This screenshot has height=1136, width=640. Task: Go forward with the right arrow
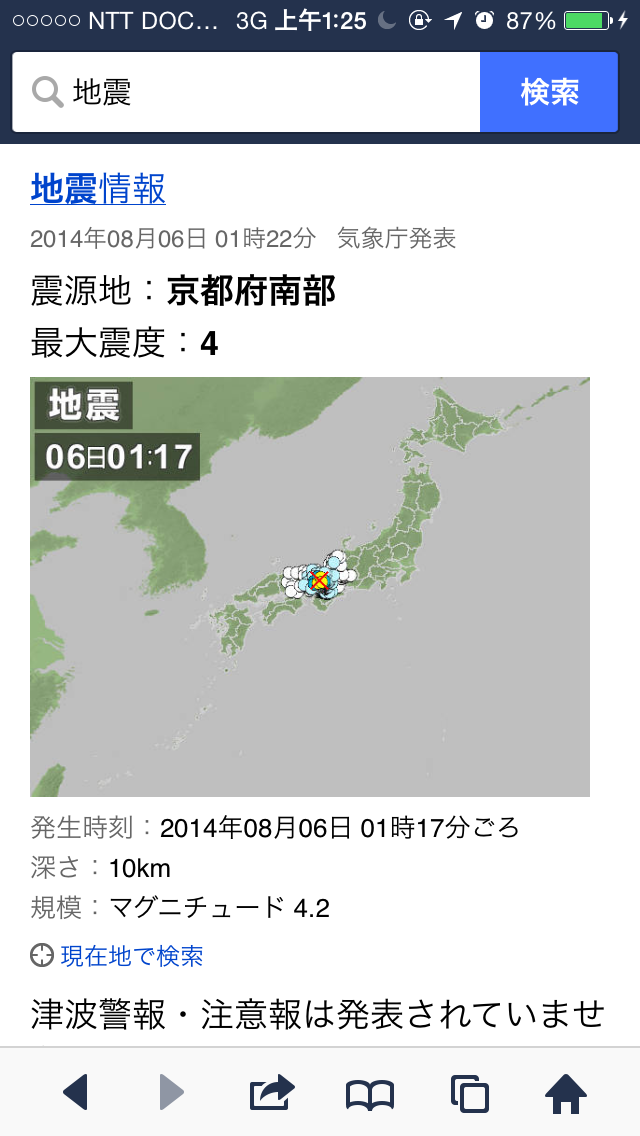171,1092
